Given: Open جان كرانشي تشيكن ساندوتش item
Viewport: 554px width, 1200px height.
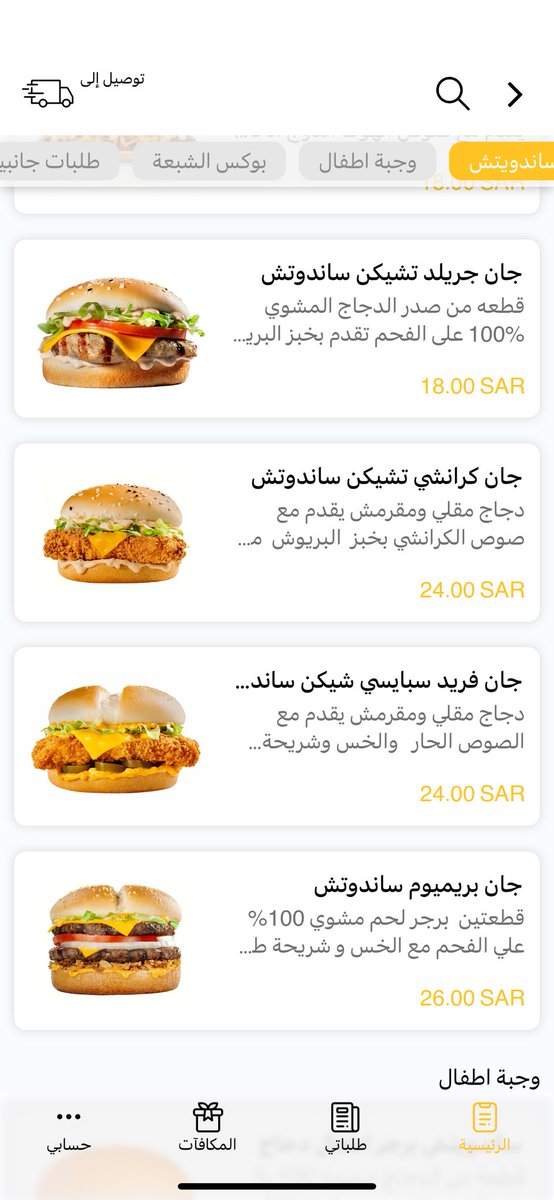Looking at the screenshot, I should (277, 532).
